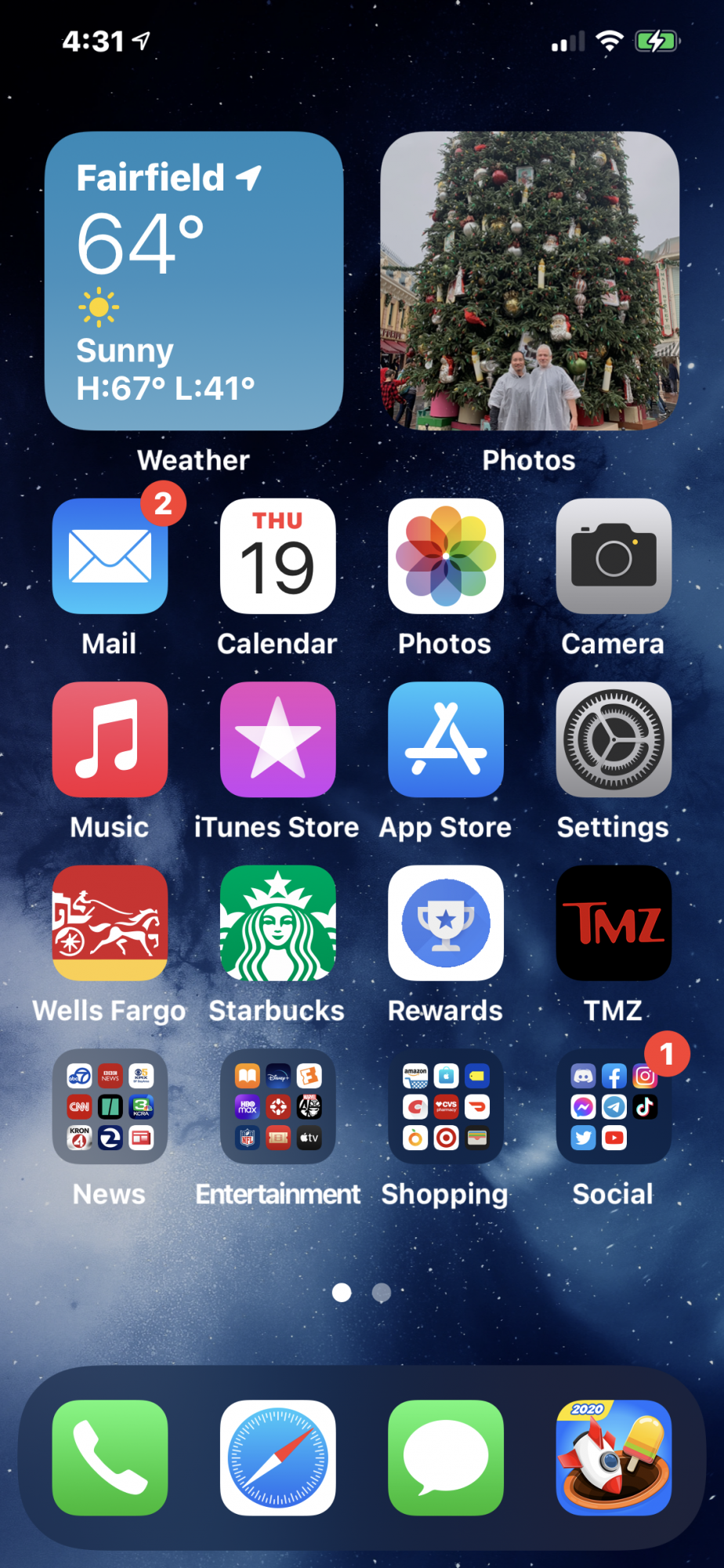Image resolution: width=724 pixels, height=1568 pixels.
Task: Open the News folder
Action: tap(110, 1106)
